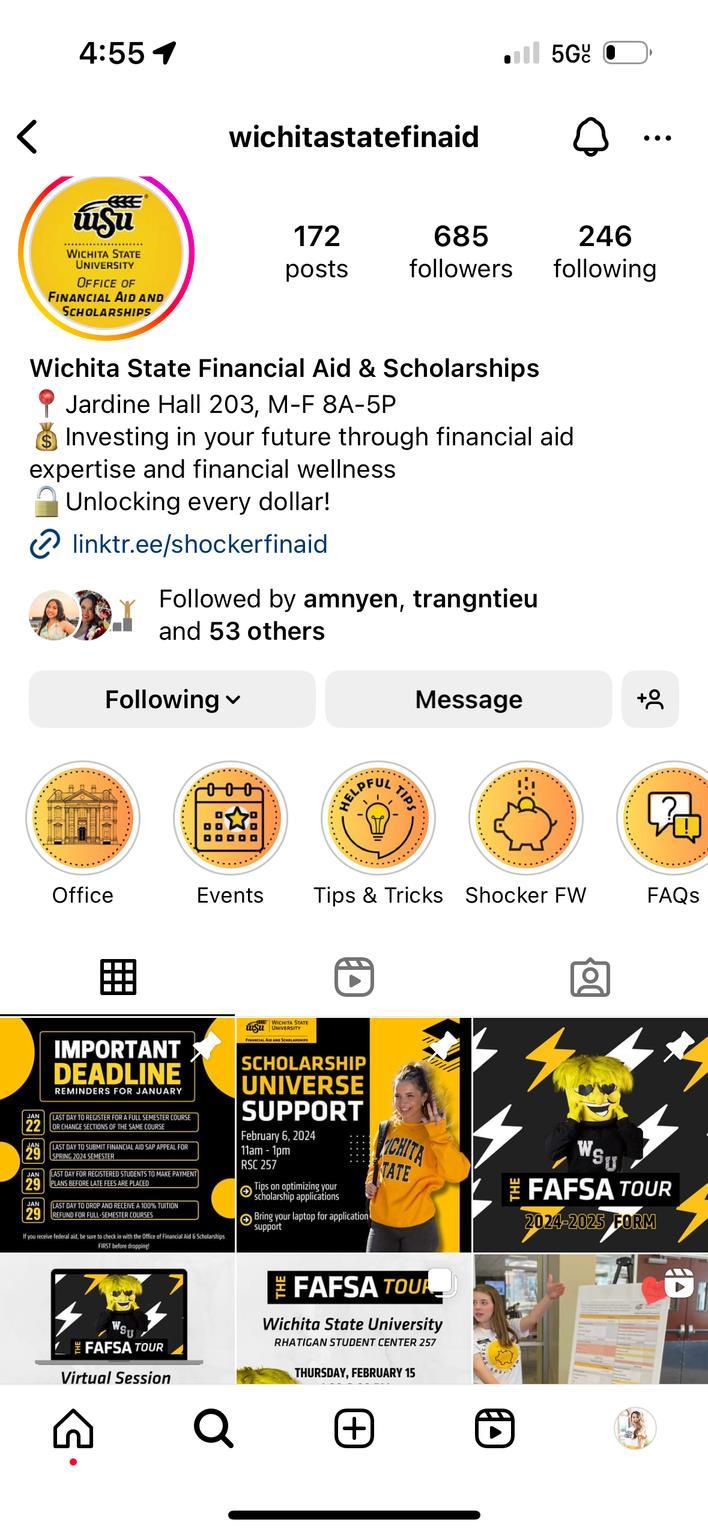View the Events highlight

230,819
